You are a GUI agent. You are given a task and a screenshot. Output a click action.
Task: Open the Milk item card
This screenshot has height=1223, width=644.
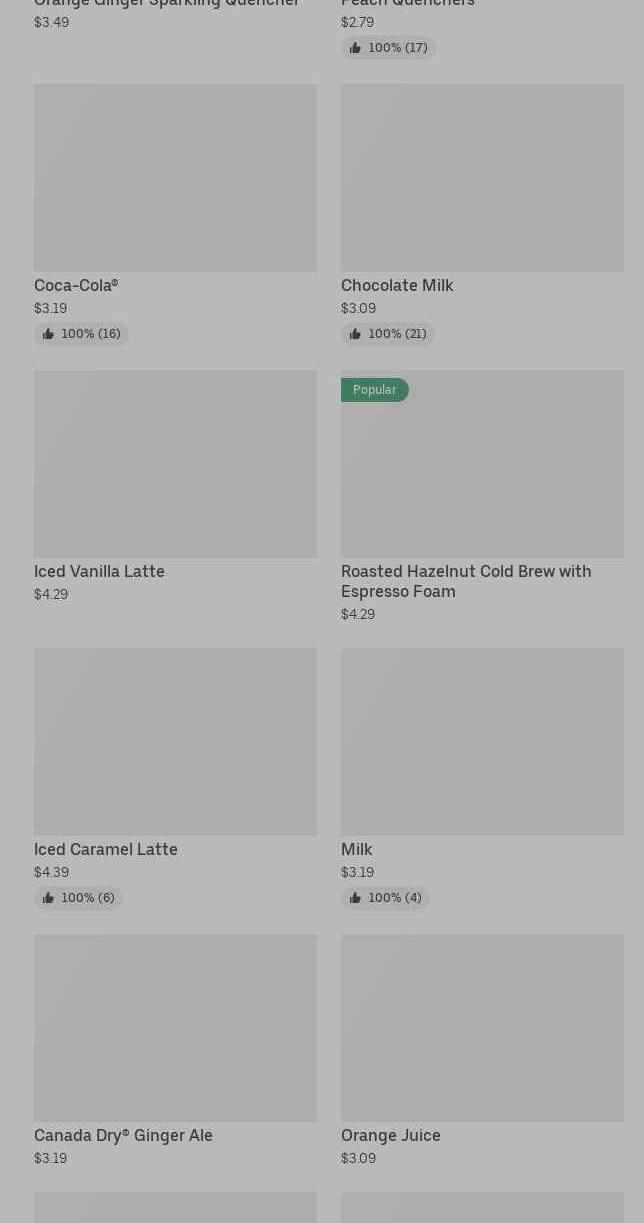(482, 778)
